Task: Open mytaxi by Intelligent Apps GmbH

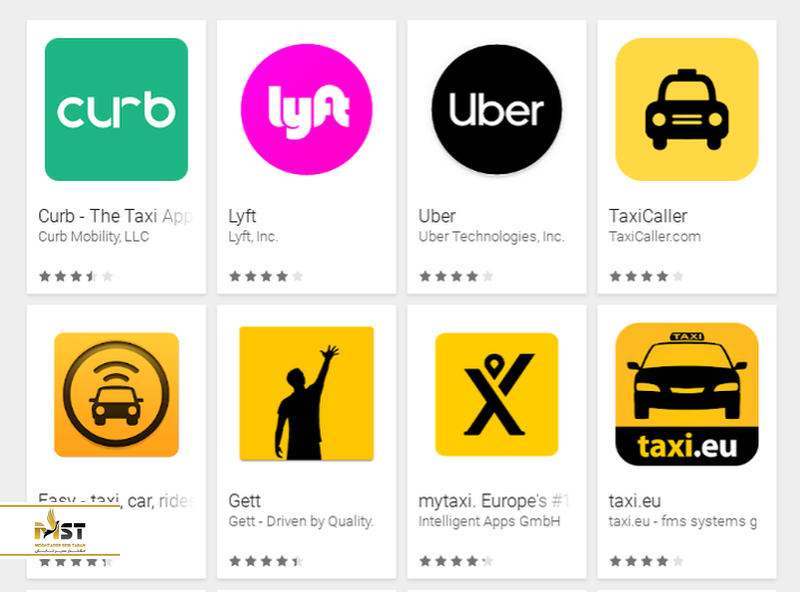Action: pos(496,395)
